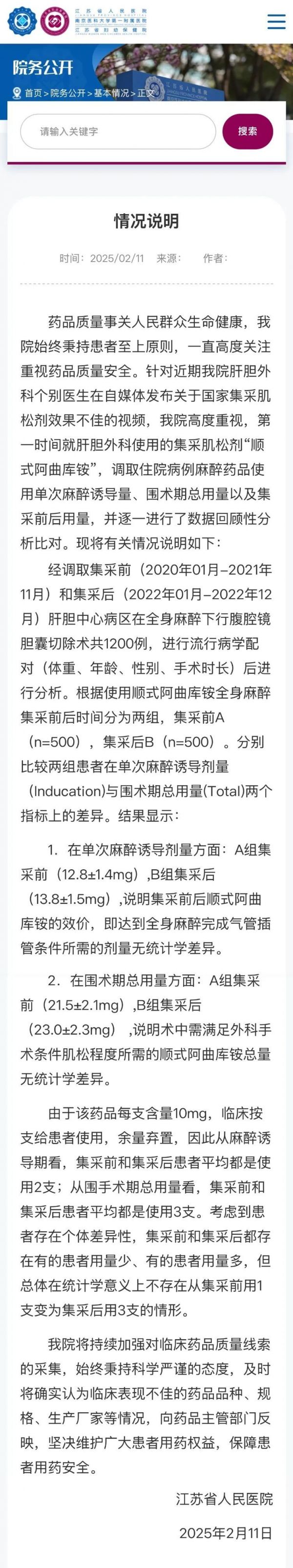Open 院务公开 breadcrumb link
This screenshot has height=1568, width=293.
click(67, 93)
